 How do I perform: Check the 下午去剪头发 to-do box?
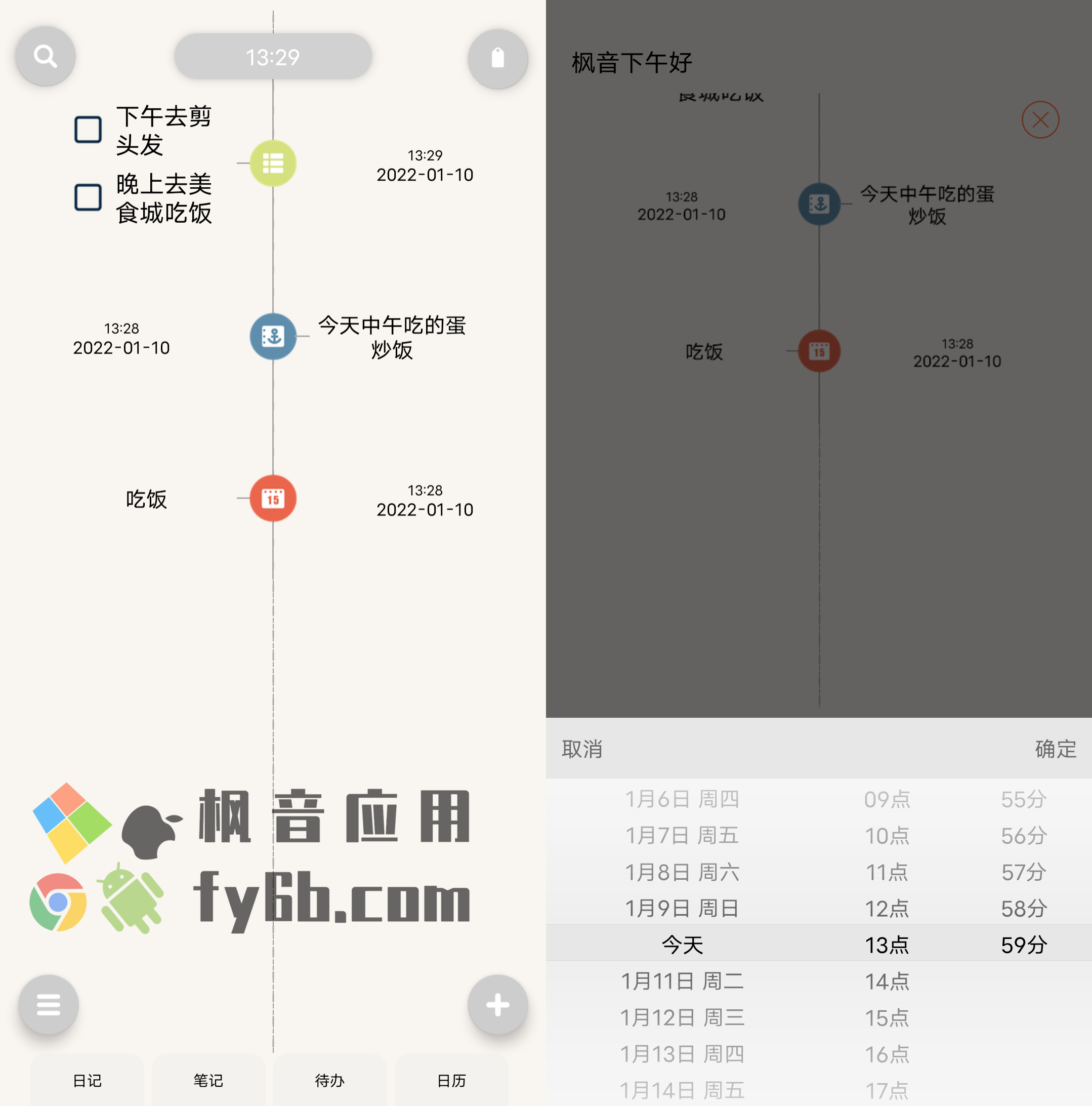click(x=88, y=130)
